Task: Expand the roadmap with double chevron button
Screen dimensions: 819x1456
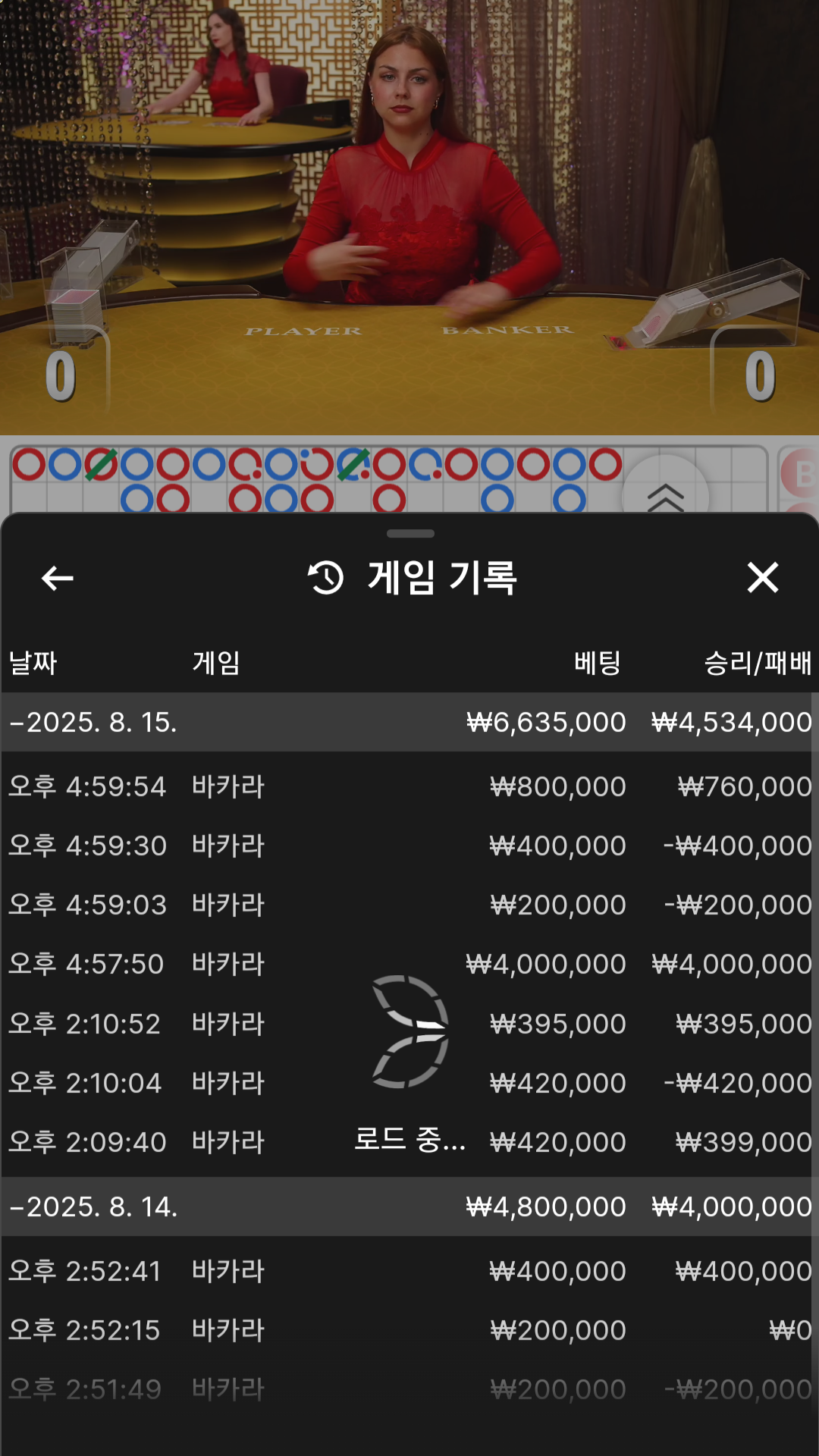Action: (x=665, y=494)
